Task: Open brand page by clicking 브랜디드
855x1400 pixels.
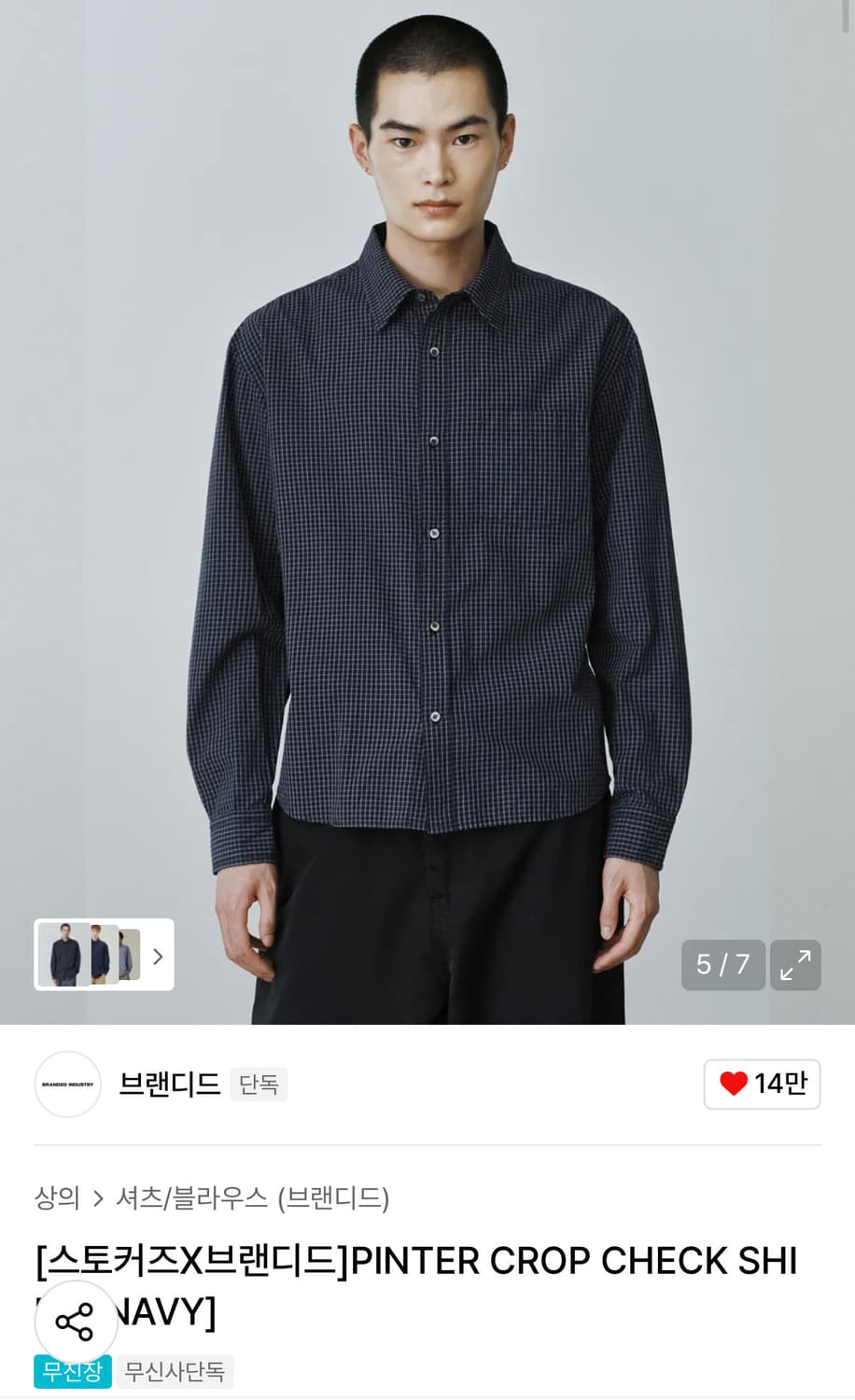Action: (x=168, y=1085)
